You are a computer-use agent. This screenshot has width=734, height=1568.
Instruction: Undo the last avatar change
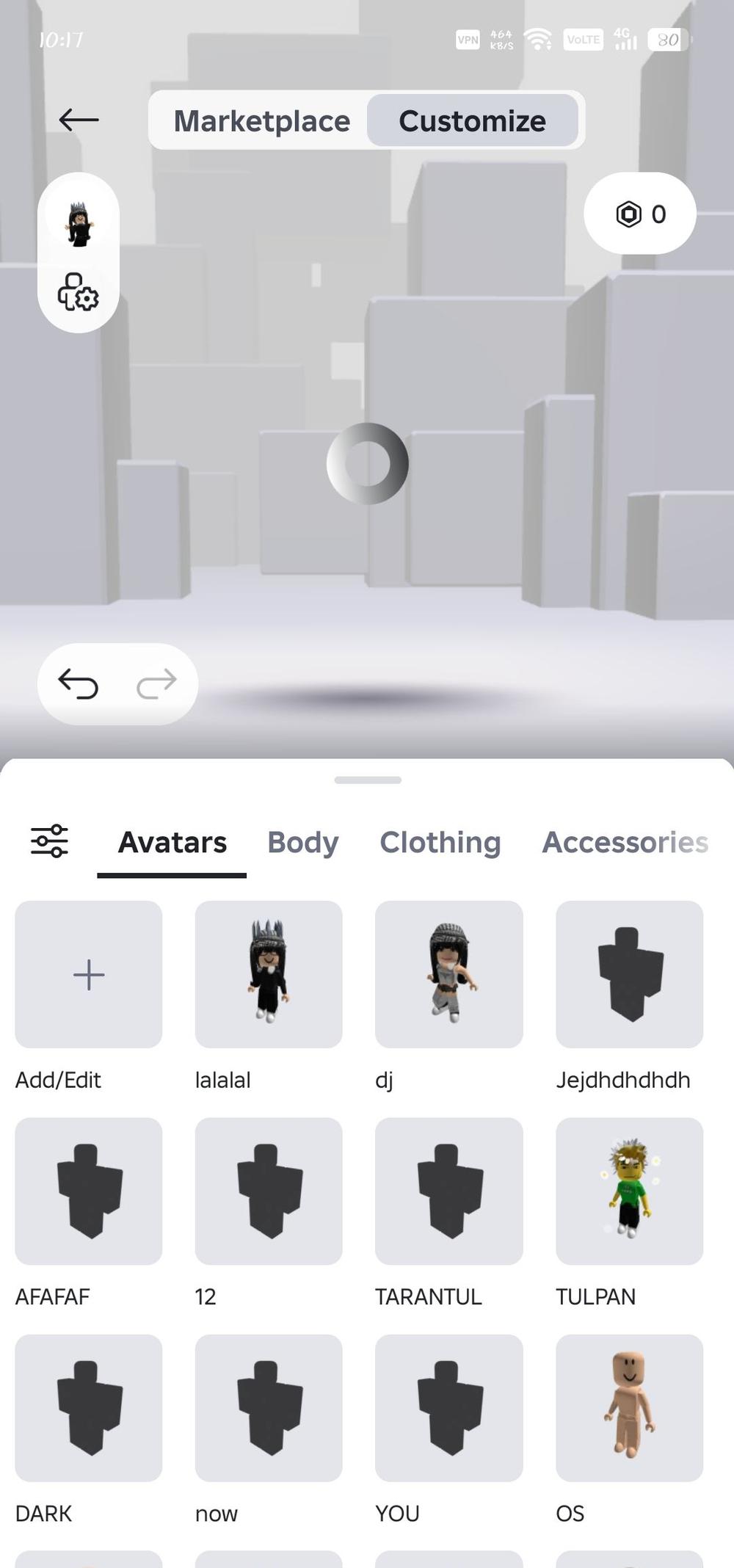click(x=79, y=684)
